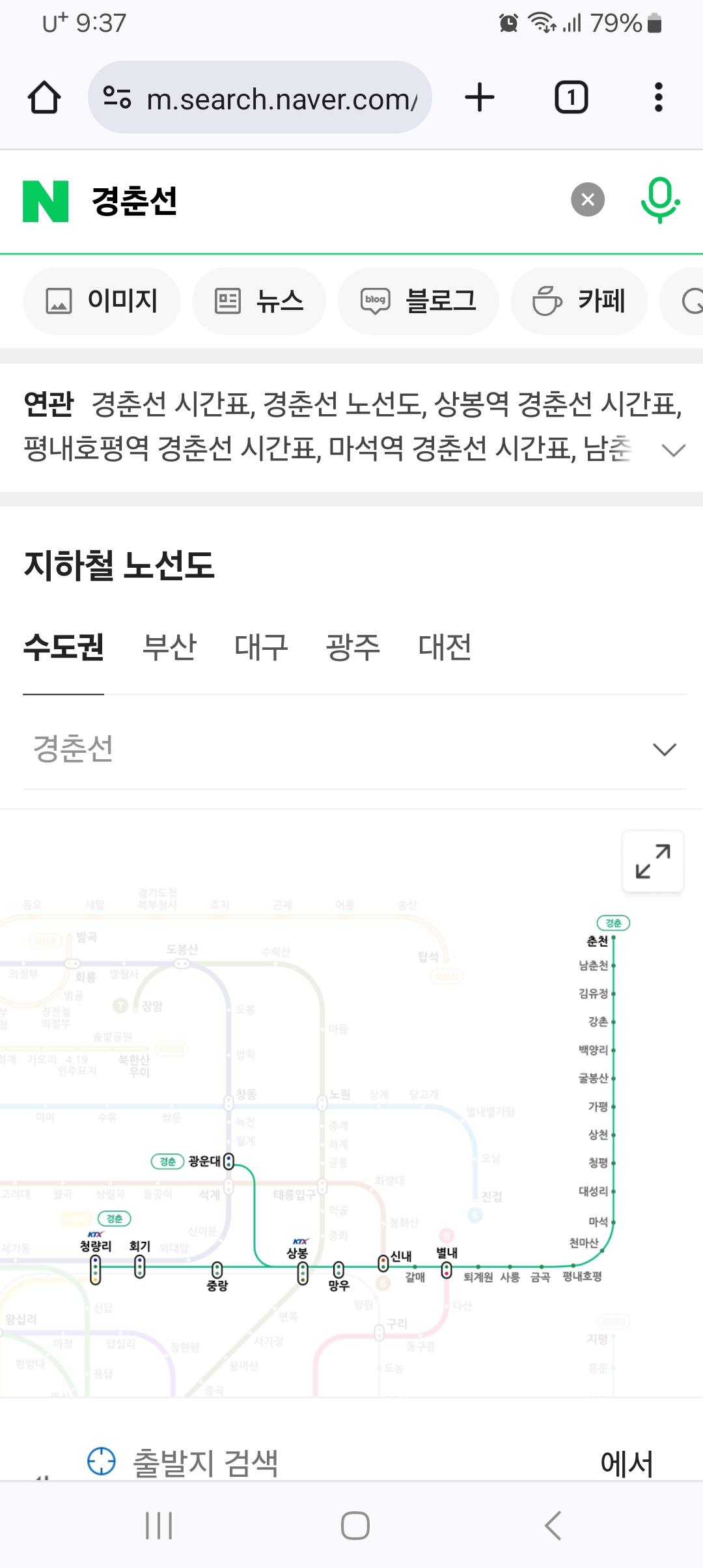Clear the 경춘선 search query
This screenshot has width=703, height=1568.
tap(588, 200)
